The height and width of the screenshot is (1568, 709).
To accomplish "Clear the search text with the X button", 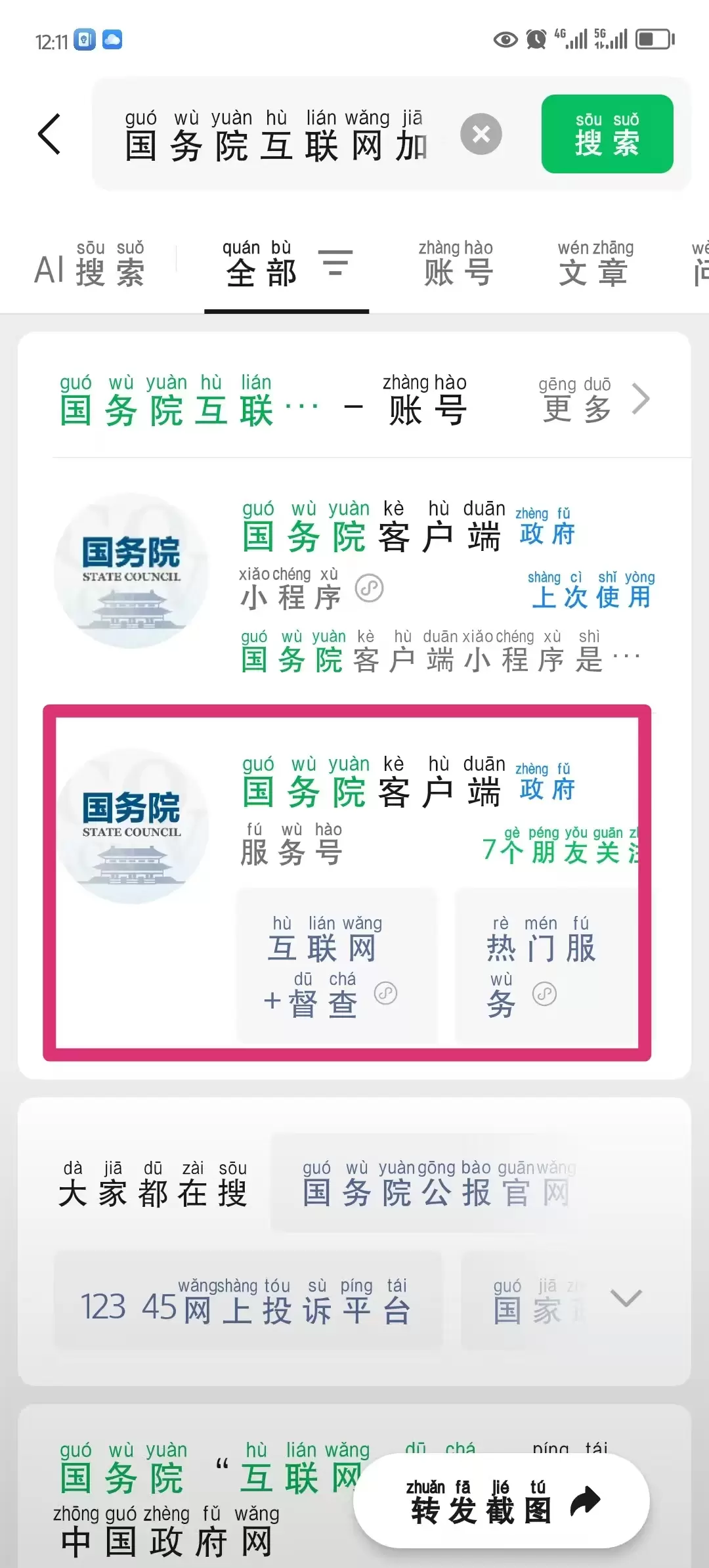I will (481, 134).
